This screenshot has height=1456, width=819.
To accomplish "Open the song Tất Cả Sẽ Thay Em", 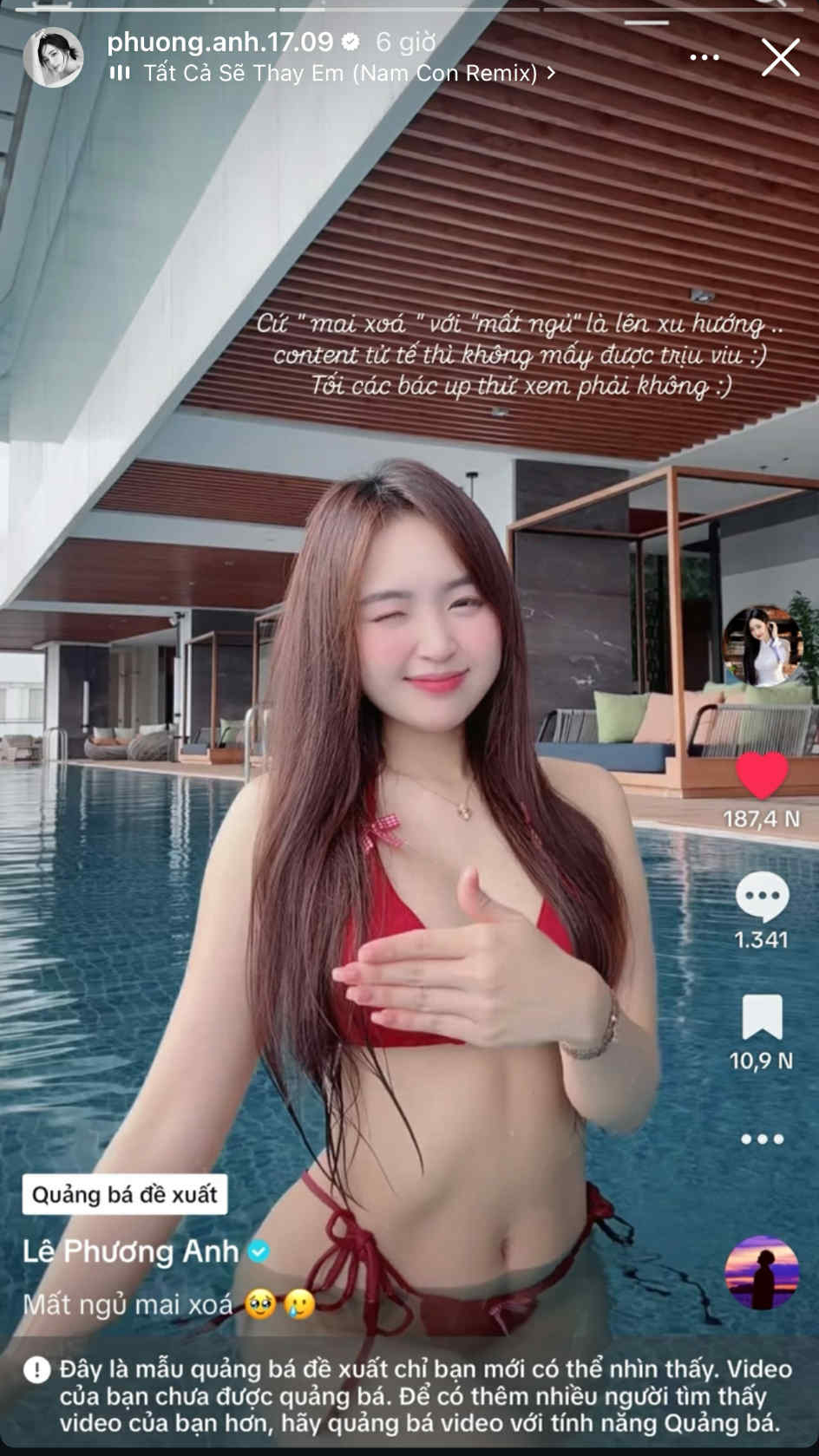I will click(340, 74).
